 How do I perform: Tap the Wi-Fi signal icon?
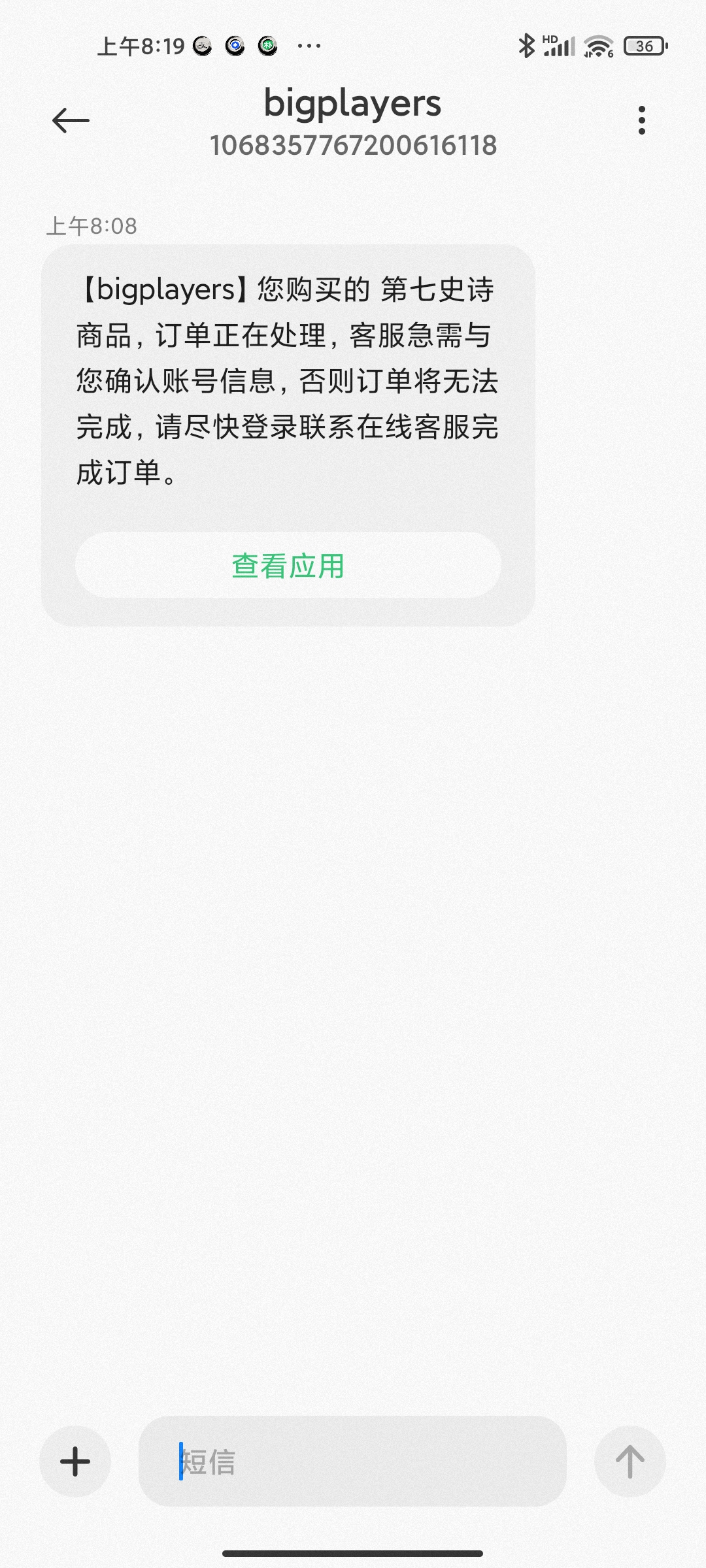(x=597, y=46)
